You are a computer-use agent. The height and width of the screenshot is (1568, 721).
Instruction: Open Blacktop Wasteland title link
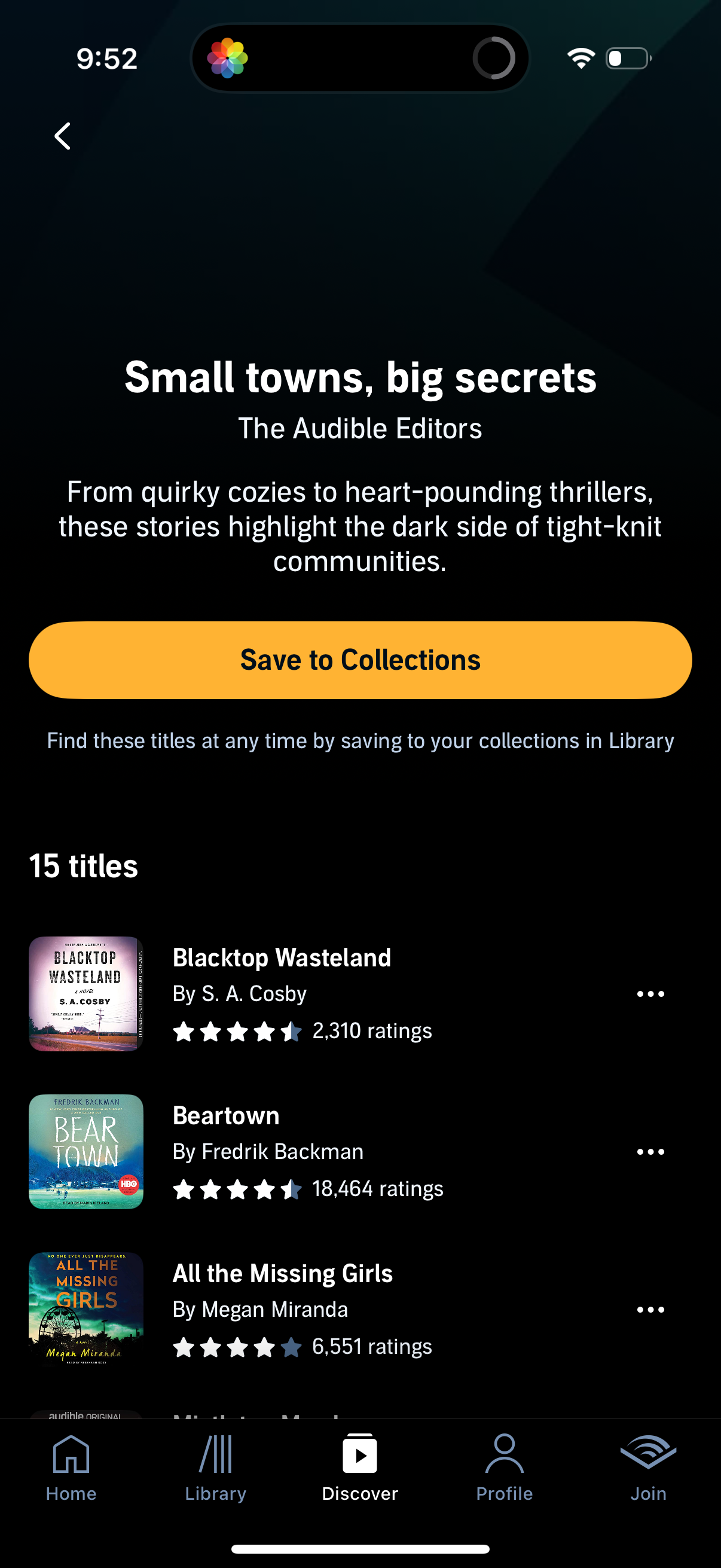click(282, 957)
